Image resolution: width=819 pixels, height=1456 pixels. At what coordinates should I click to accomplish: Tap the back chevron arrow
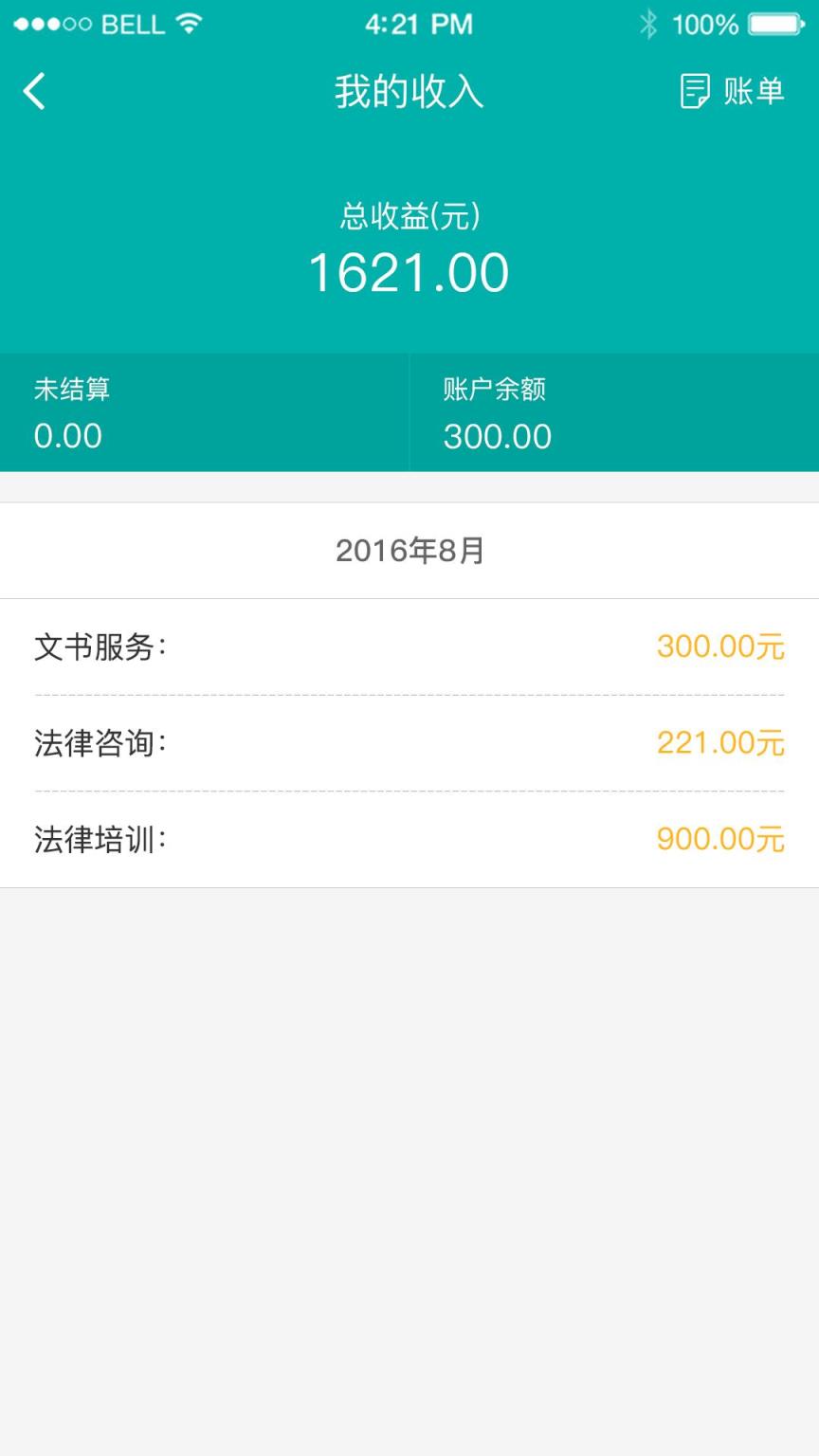pos(34,91)
